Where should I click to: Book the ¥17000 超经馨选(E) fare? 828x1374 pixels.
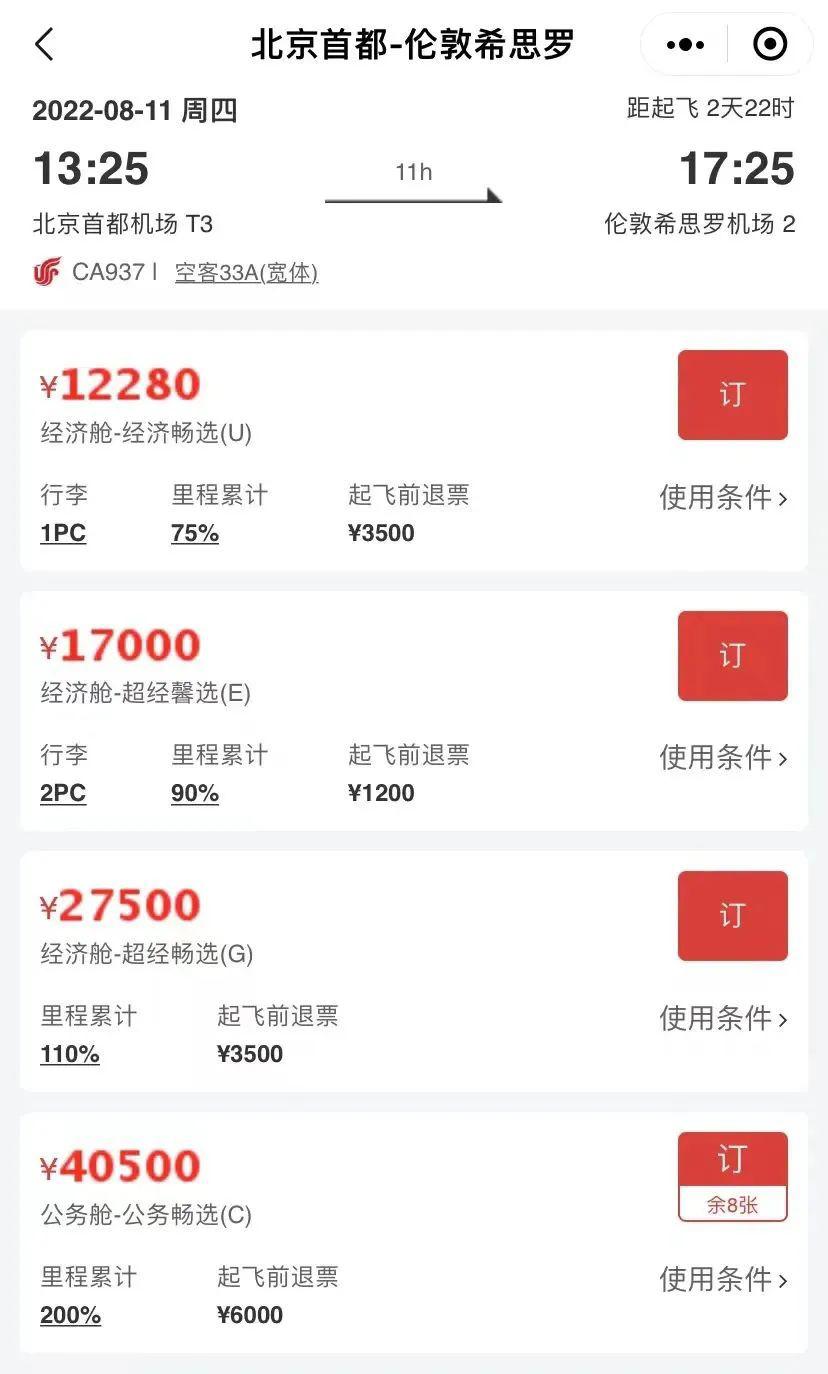[733, 656]
